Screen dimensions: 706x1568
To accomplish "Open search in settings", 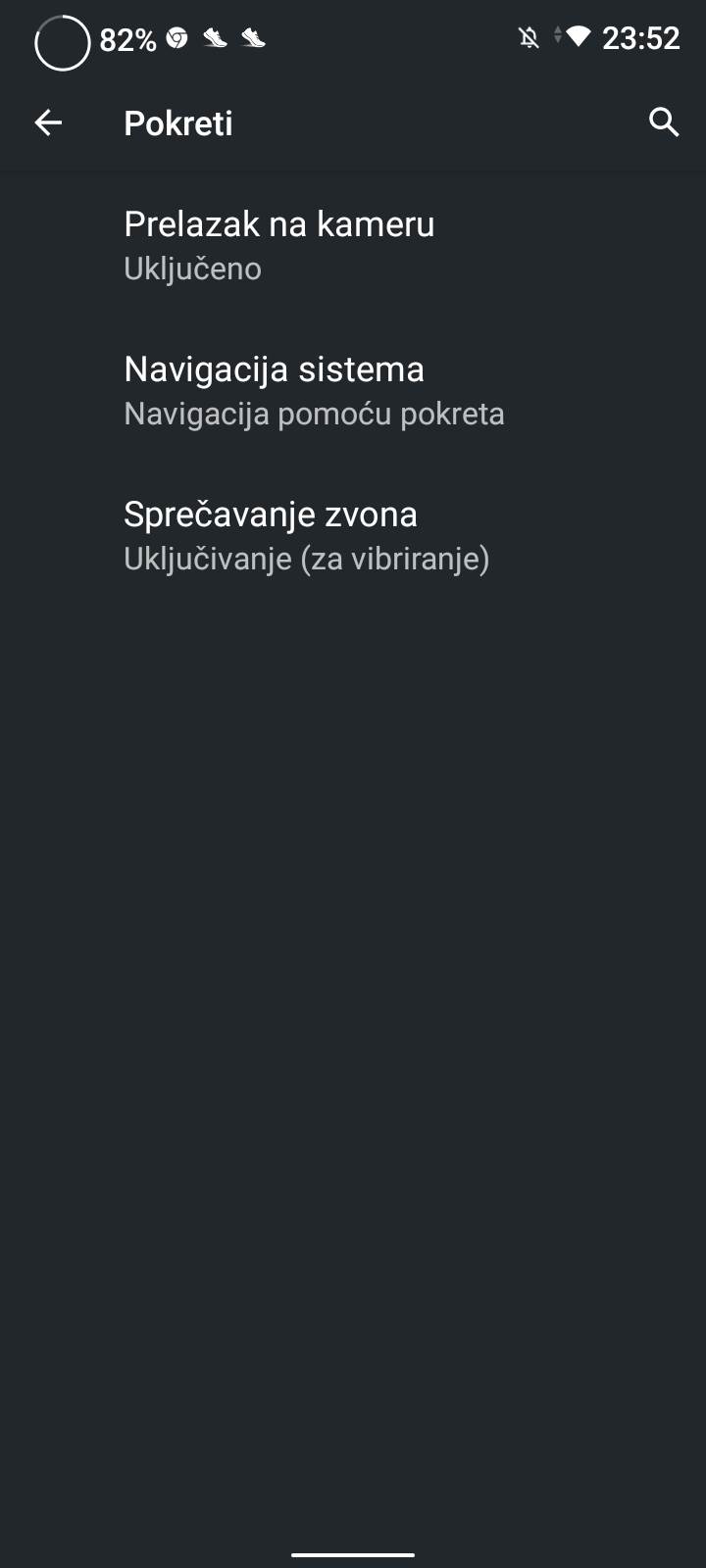I will point(664,122).
